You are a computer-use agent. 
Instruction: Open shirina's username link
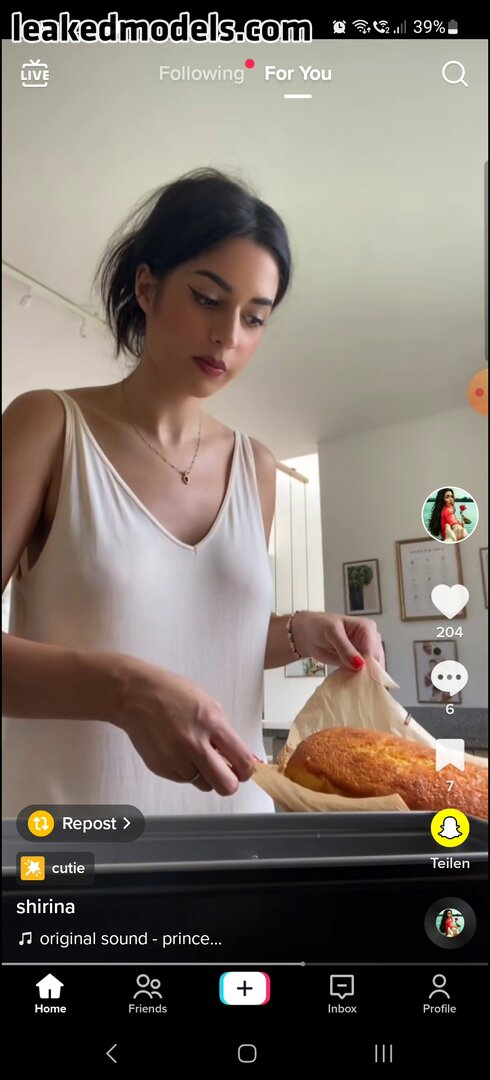tap(45, 907)
